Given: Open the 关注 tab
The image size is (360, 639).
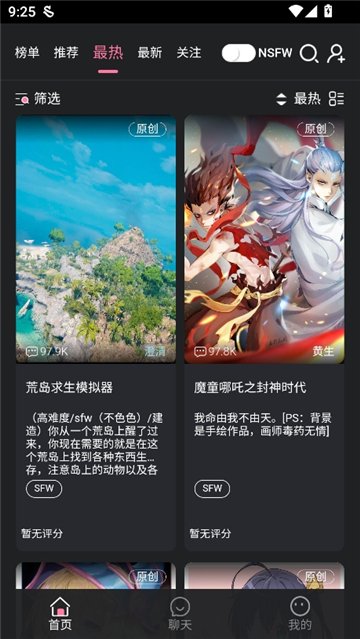Looking at the screenshot, I should point(189,53).
